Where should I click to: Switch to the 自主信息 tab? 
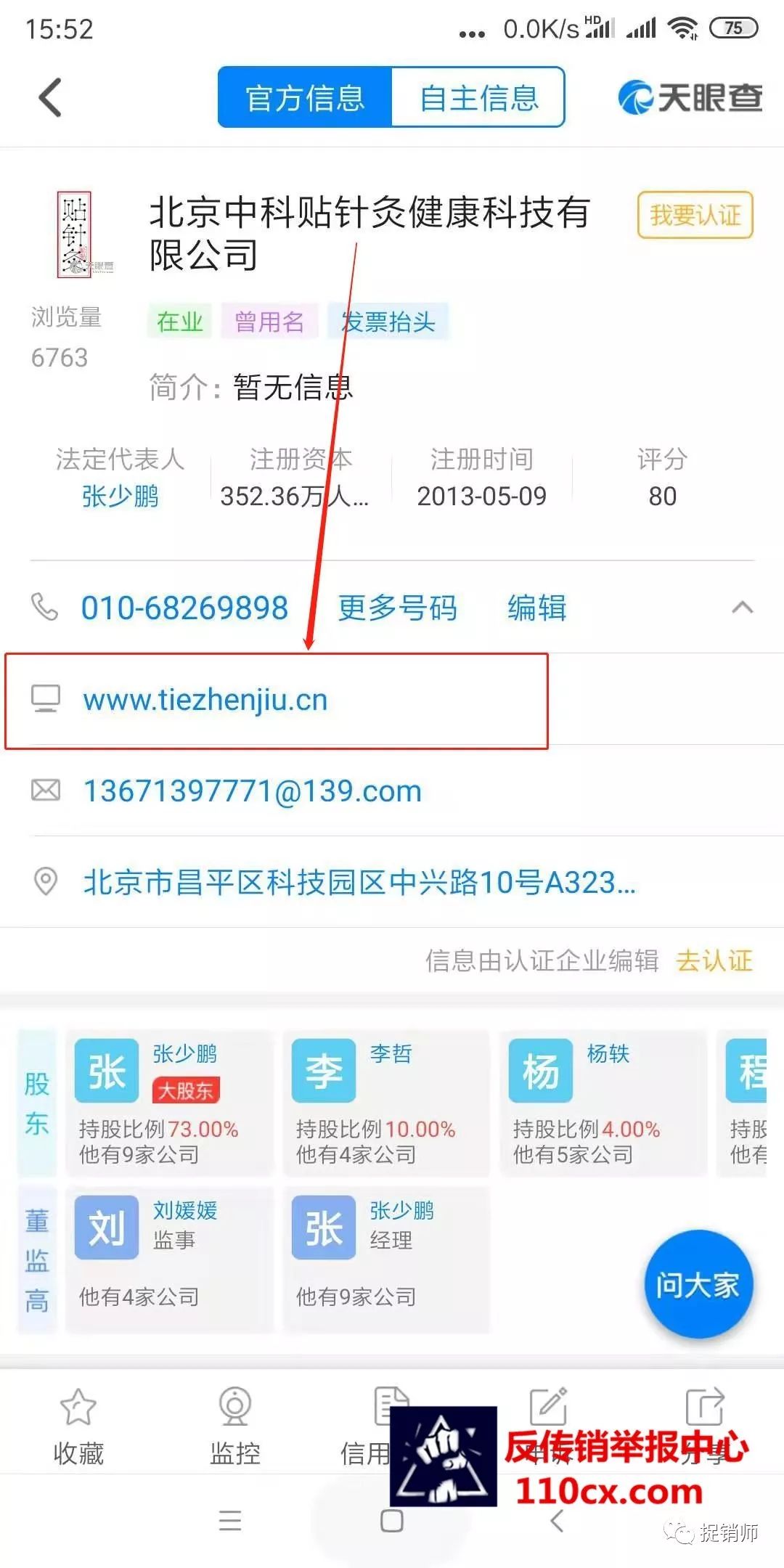(x=478, y=98)
